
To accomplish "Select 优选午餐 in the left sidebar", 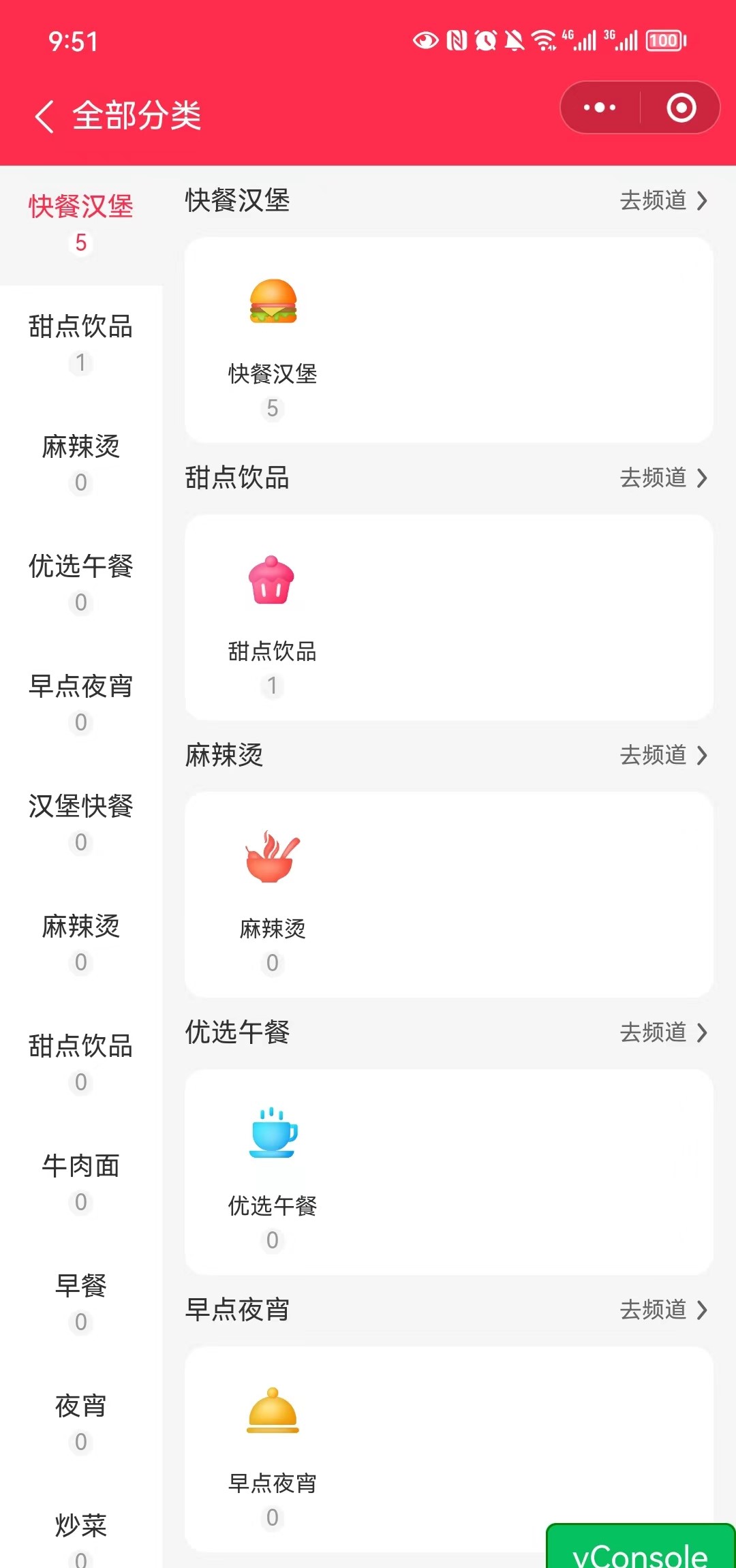I will click(x=80, y=581).
